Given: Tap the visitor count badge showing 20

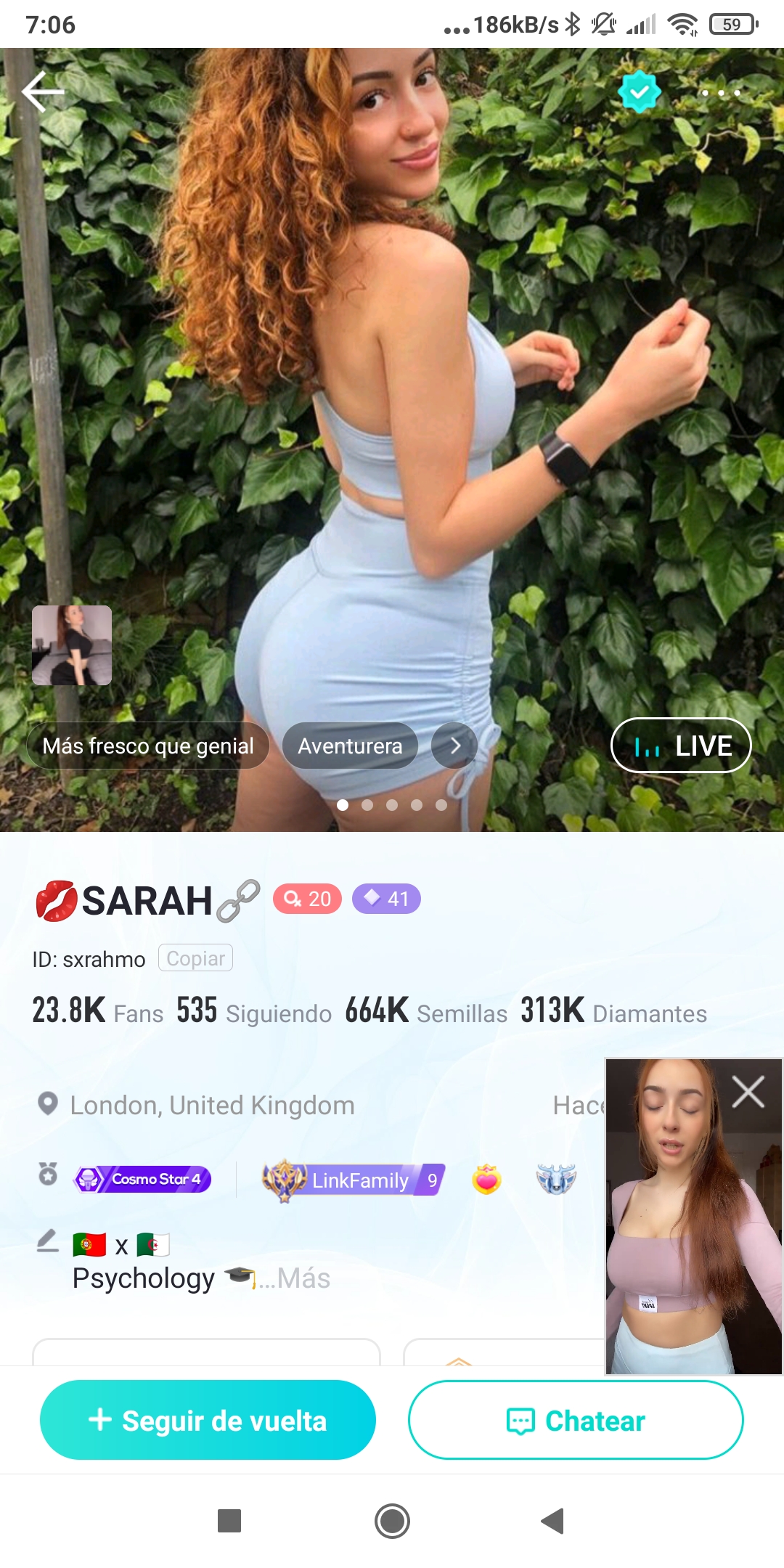Looking at the screenshot, I should pos(308,899).
